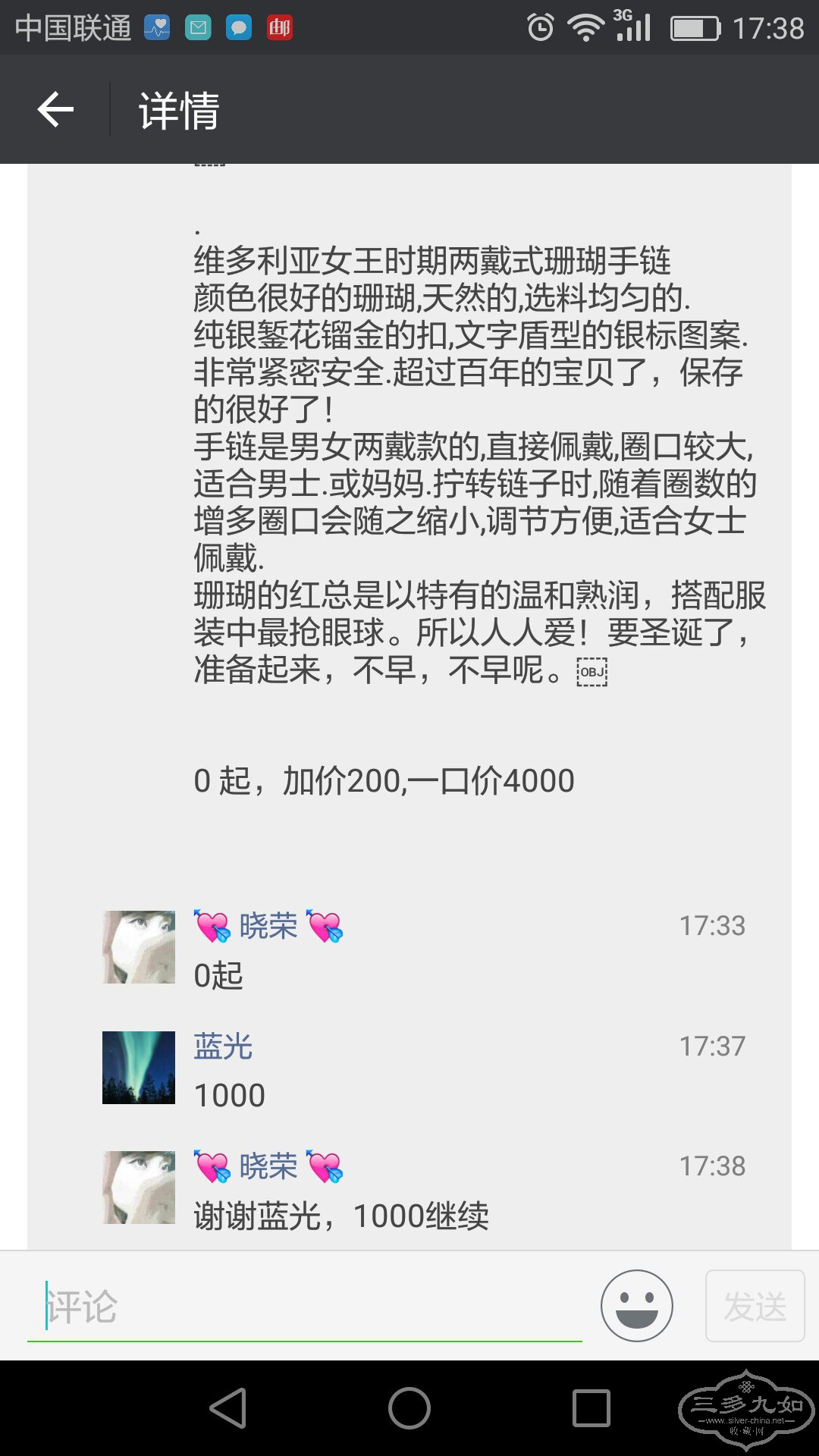This screenshot has width=819, height=1456.
Task: Focus the 评论 comment input field
Action: [x=303, y=1306]
